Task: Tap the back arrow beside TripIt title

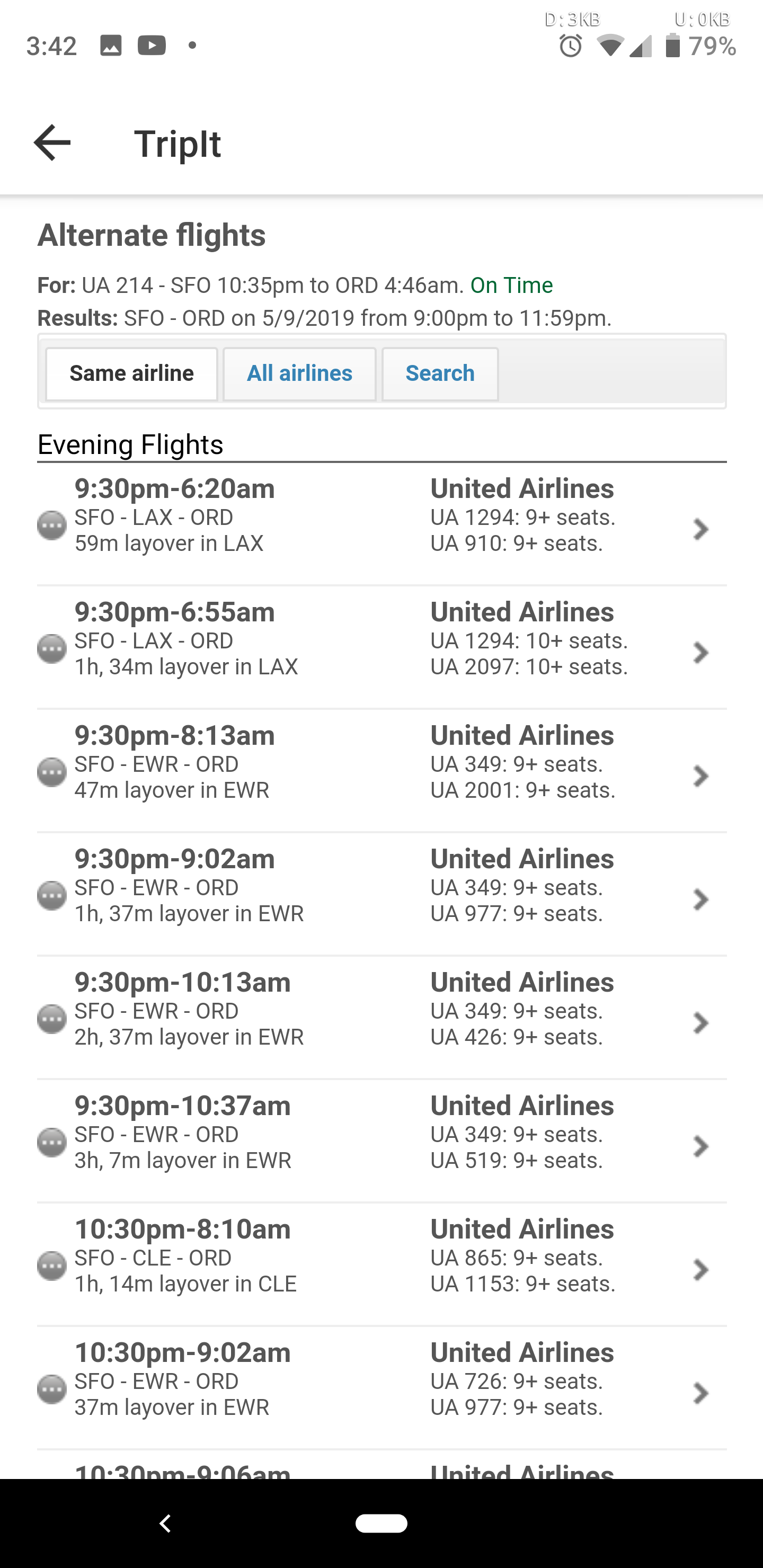Action: coord(51,143)
